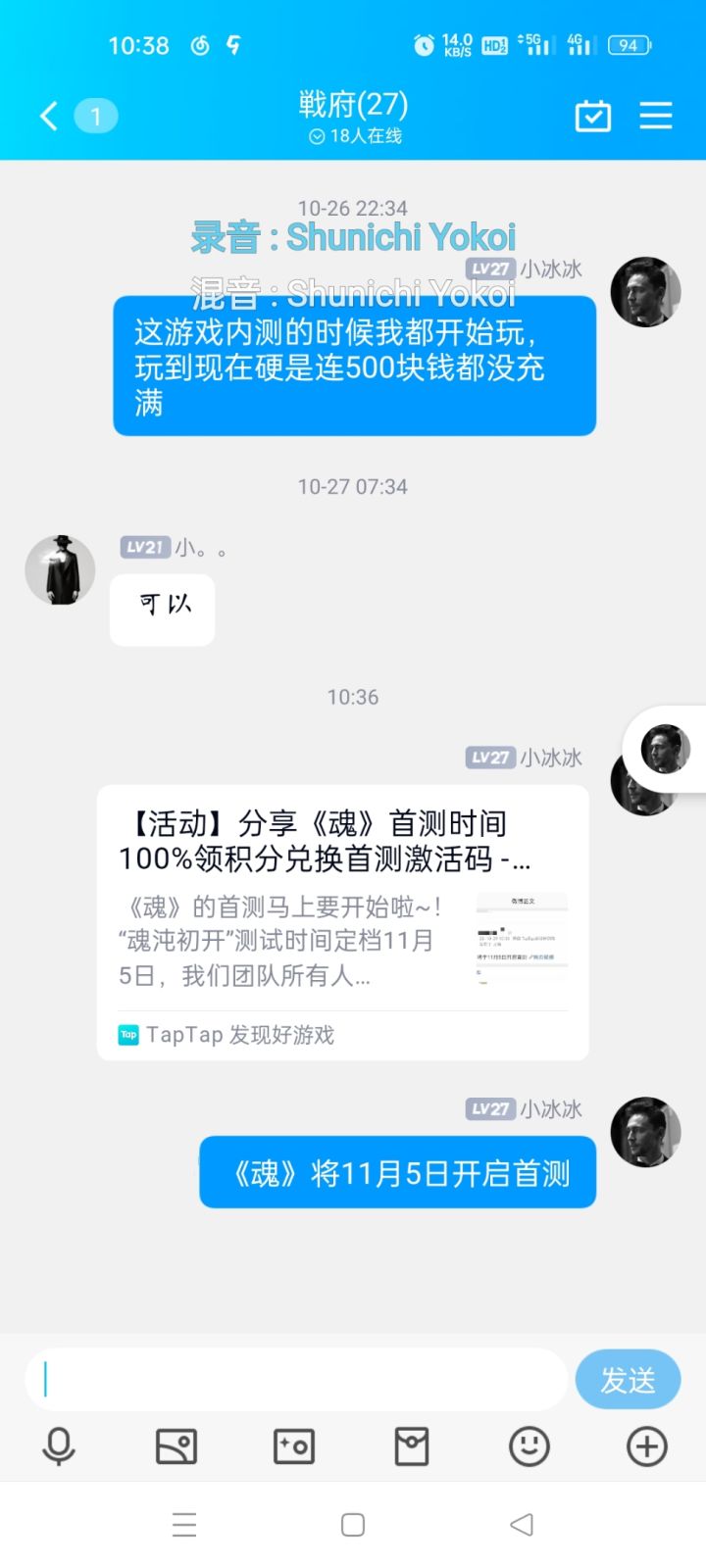This screenshot has width=706, height=1568.
Task: Open the group to-do calendar icon
Action: 592,116
